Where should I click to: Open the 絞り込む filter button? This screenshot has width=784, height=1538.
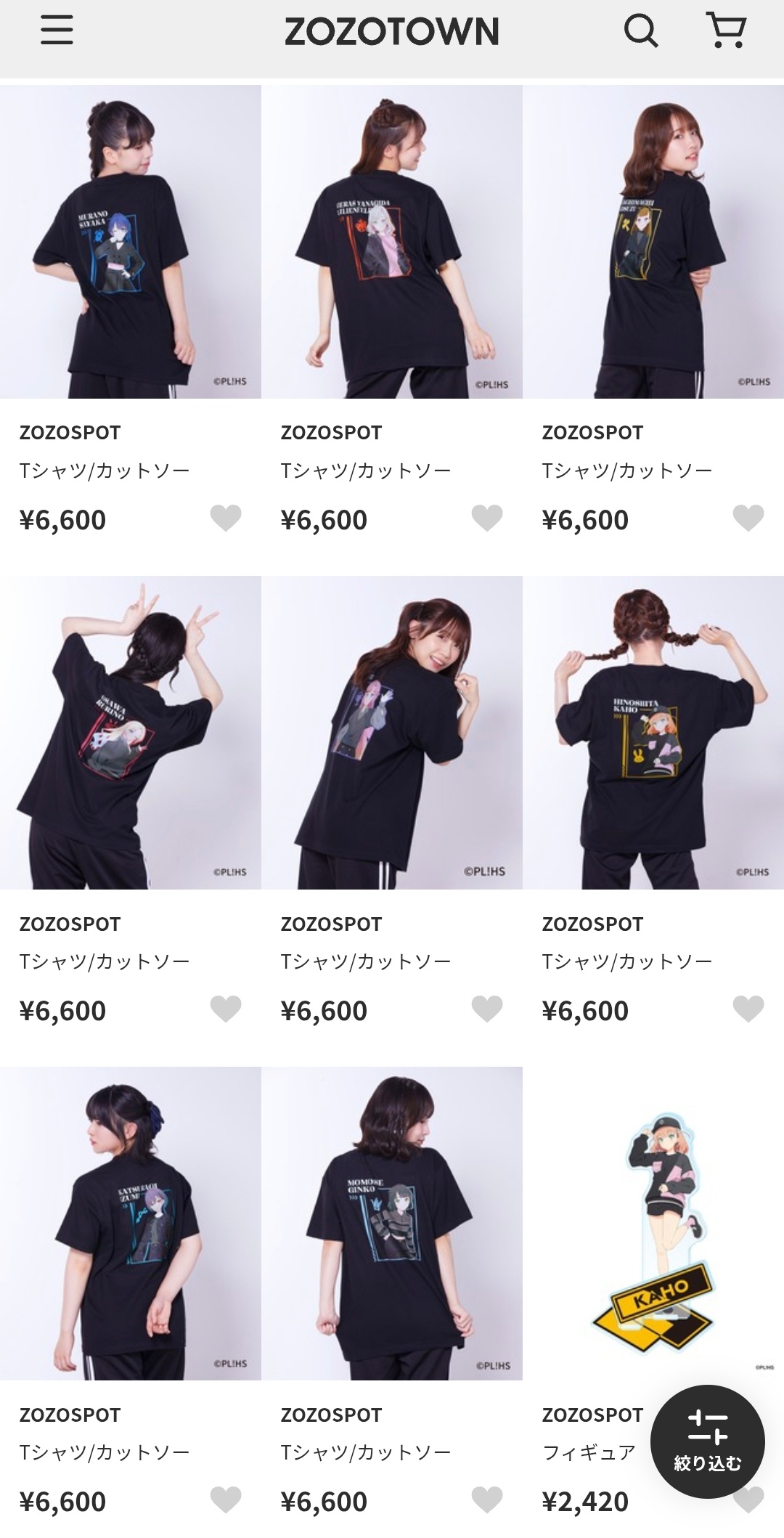coord(707,1442)
